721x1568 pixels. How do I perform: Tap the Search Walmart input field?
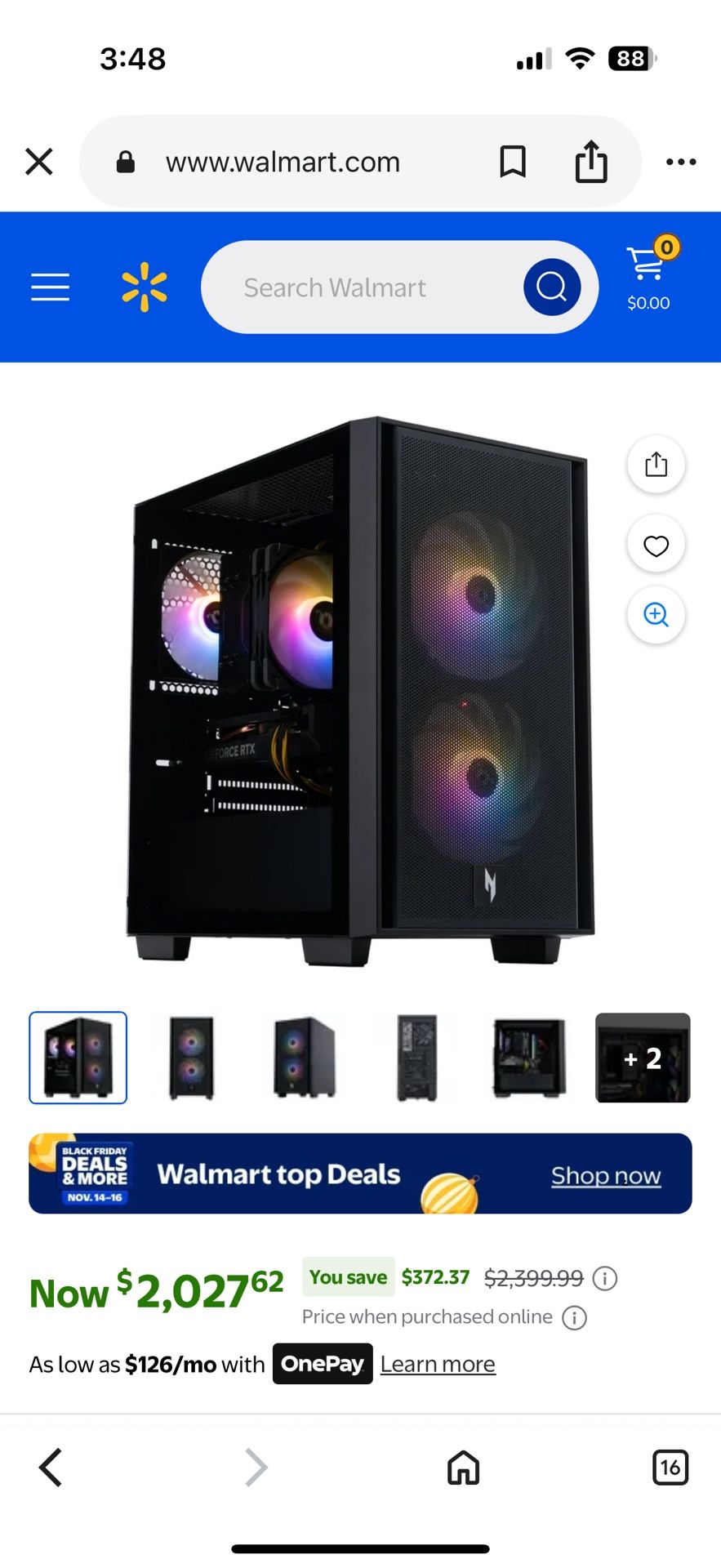(x=367, y=287)
